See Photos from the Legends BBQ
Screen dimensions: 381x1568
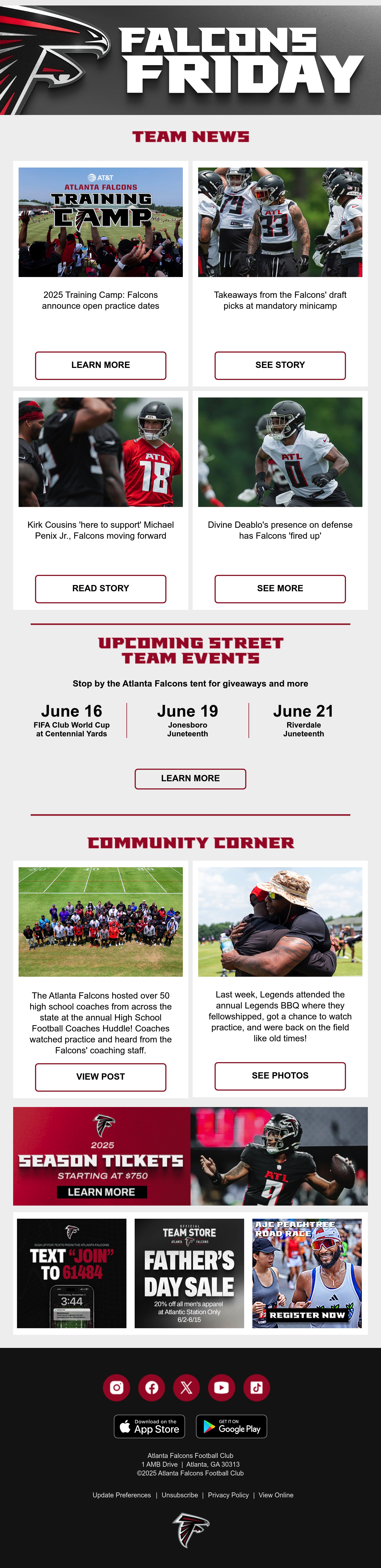pos(280,1076)
